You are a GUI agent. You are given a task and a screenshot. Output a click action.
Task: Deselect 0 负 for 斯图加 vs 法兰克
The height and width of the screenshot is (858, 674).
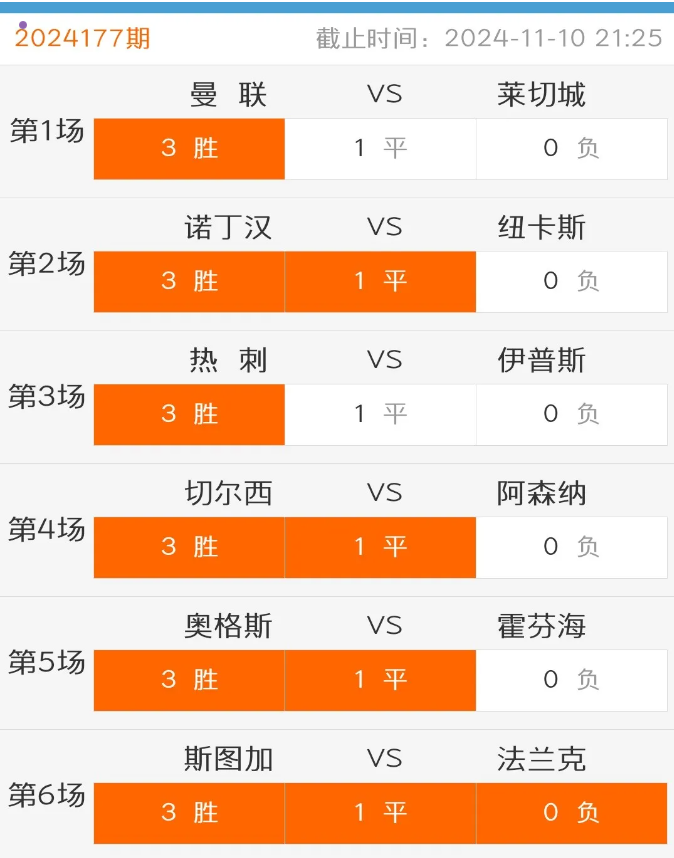[571, 813]
